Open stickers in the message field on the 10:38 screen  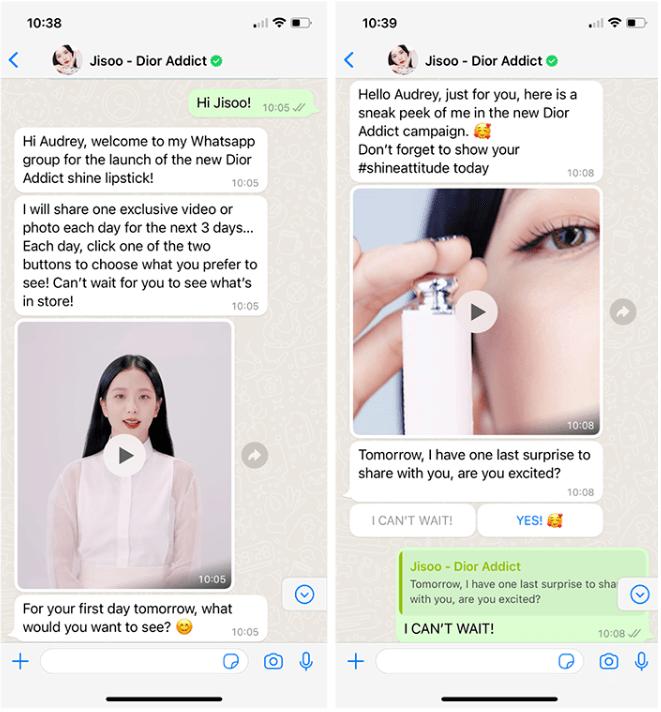pos(231,661)
